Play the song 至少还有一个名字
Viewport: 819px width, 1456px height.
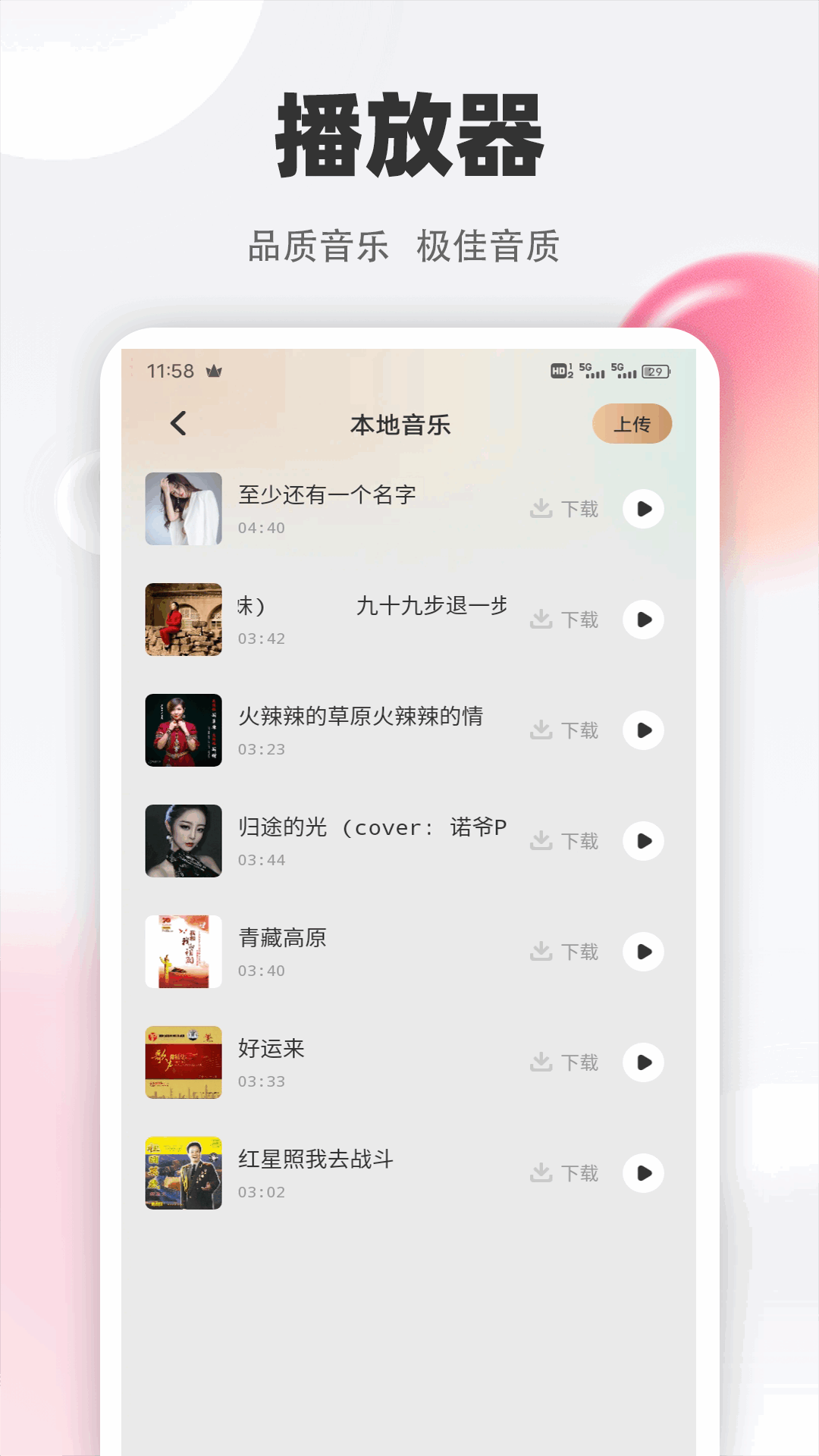(644, 509)
